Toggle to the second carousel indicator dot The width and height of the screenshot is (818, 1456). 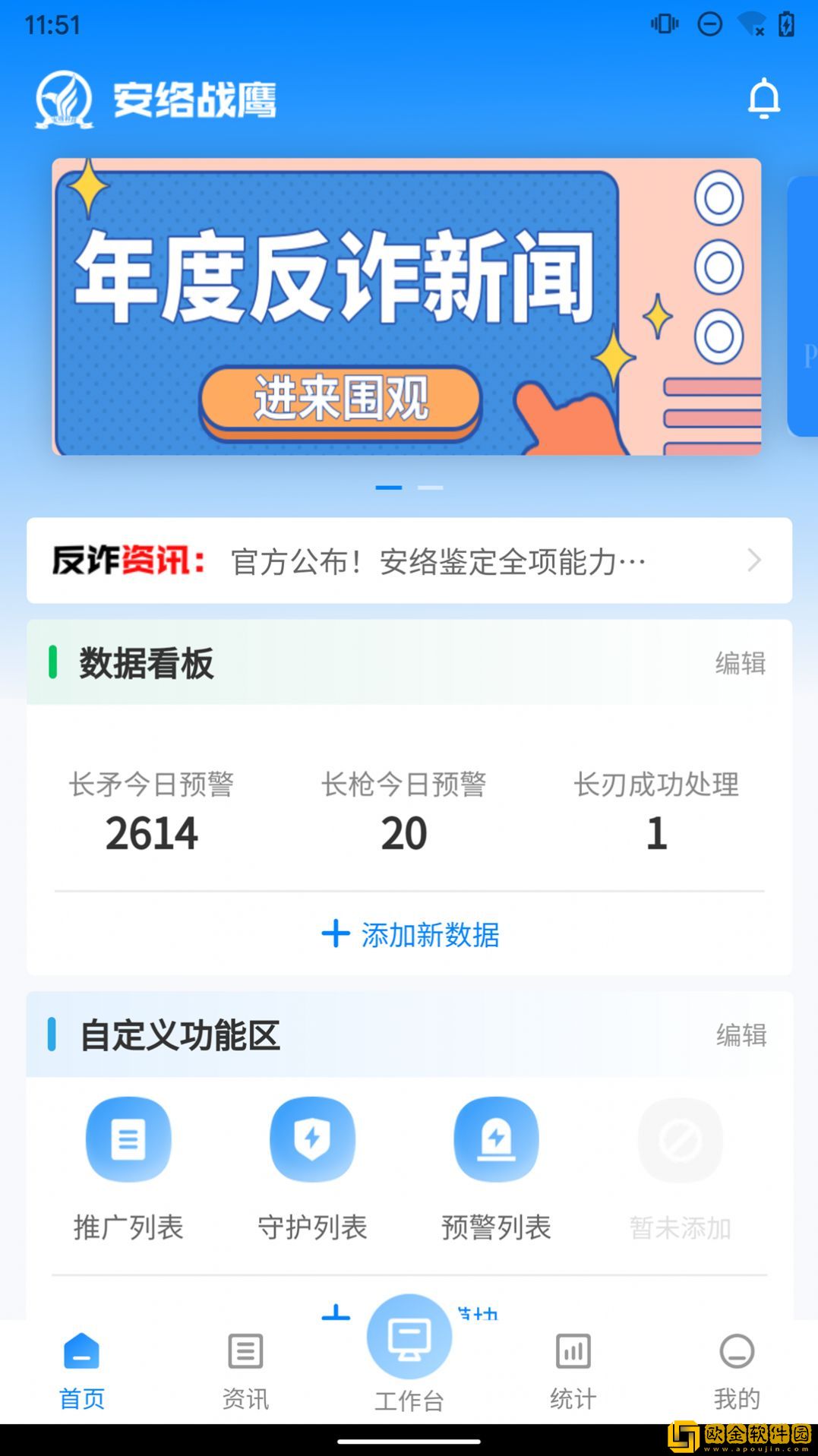point(431,486)
